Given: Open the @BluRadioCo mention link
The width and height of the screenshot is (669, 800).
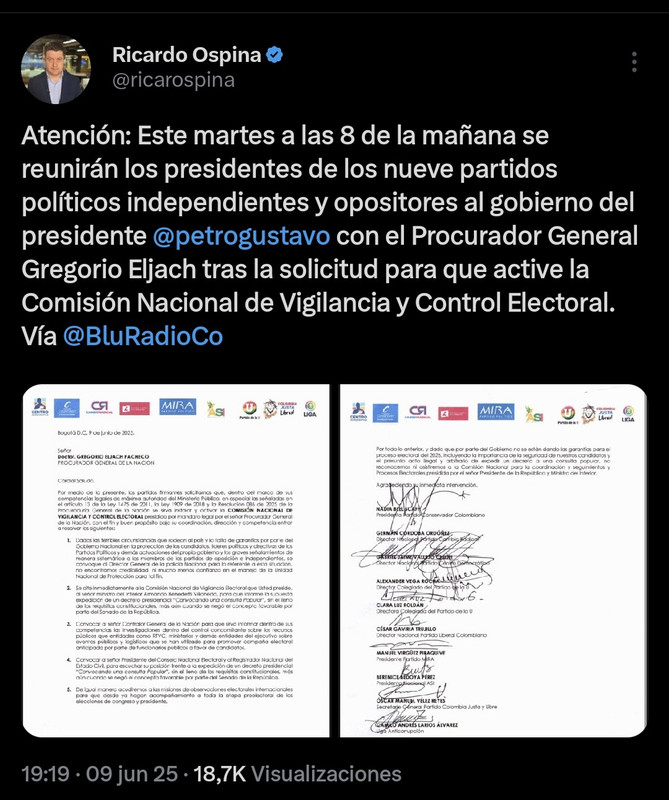Looking at the screenshot, I should tap(142, 336).
